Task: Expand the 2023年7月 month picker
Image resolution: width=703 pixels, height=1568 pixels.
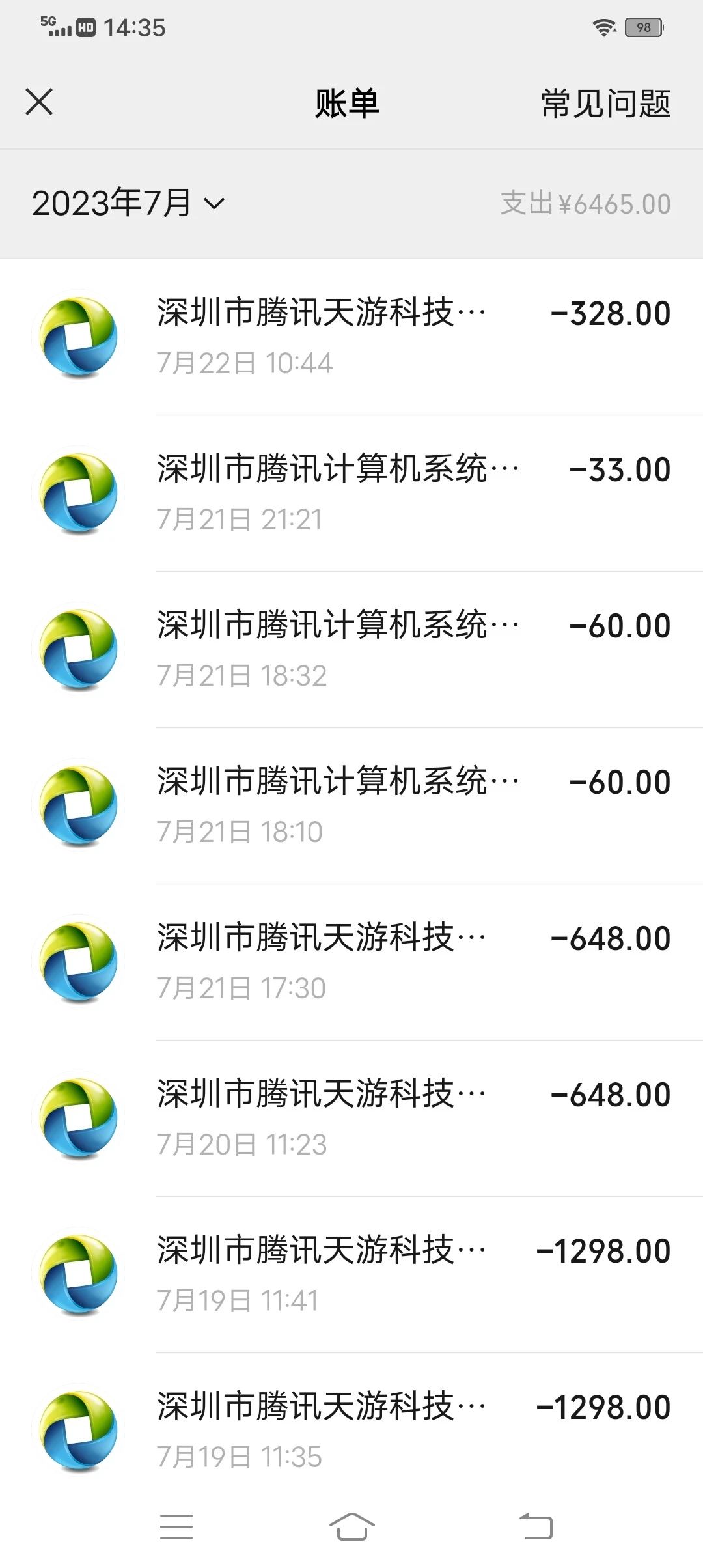Action: pyautogui.click(x=128, y=203)
